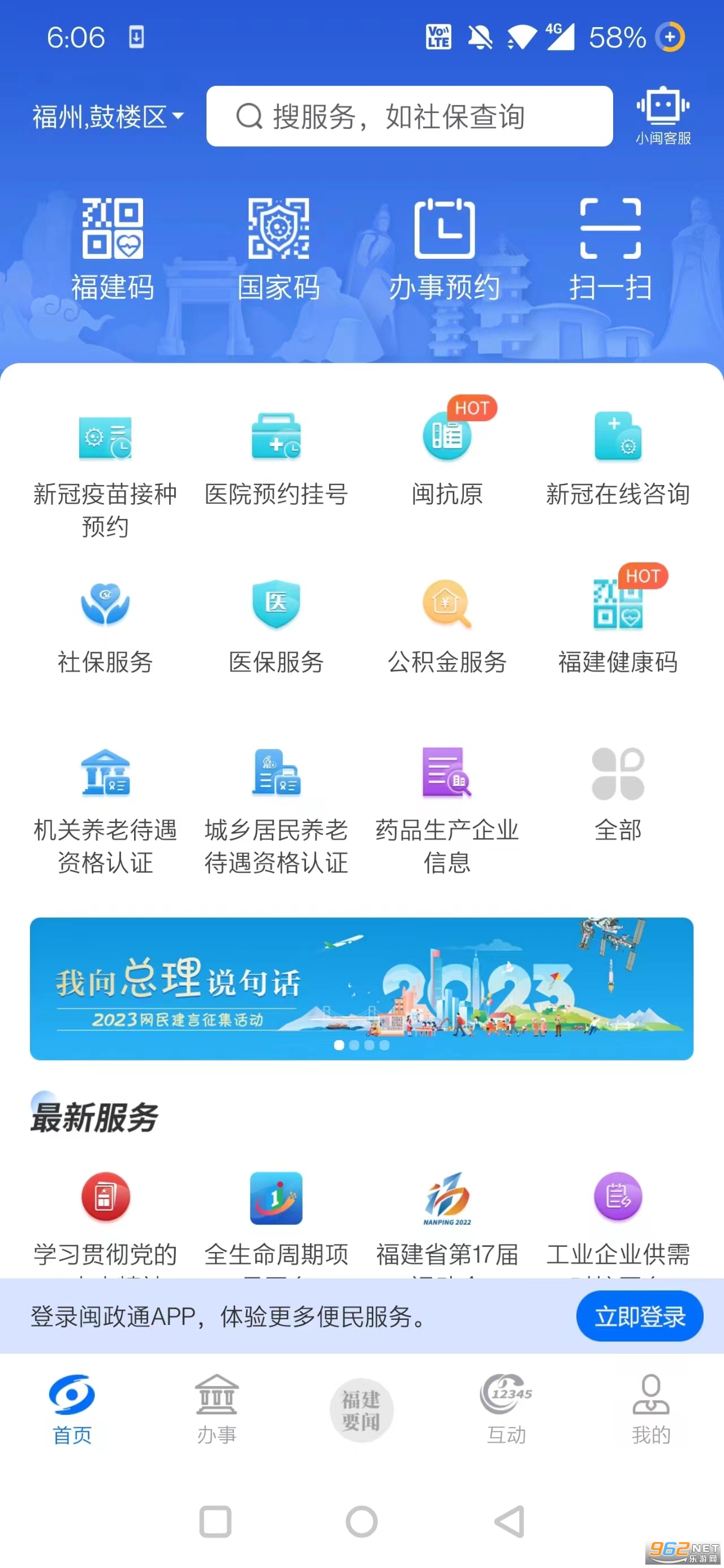Open 办事预约 appointment shortcut

pos(445,249)
